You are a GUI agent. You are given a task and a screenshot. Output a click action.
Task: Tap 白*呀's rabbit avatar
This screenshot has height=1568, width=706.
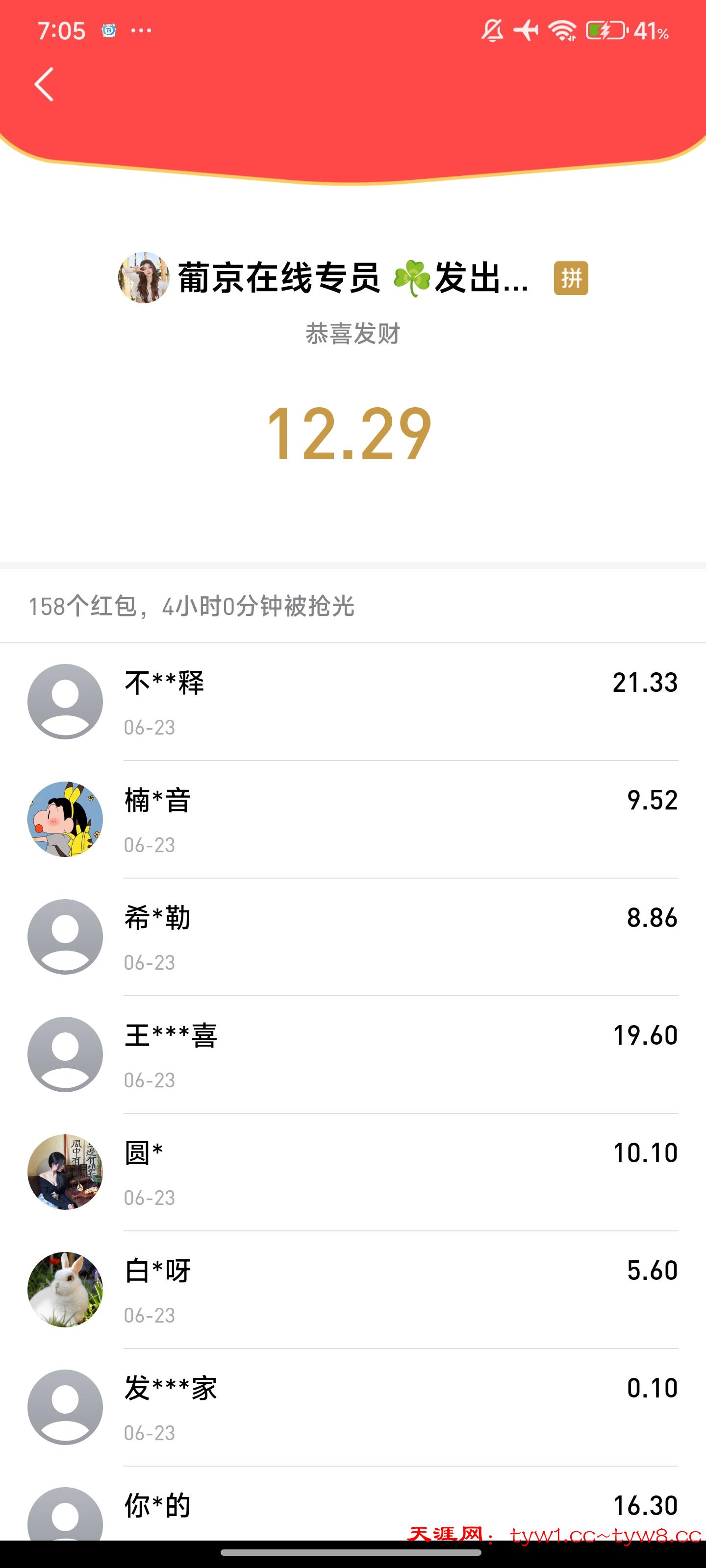[x=65, y=1290]
